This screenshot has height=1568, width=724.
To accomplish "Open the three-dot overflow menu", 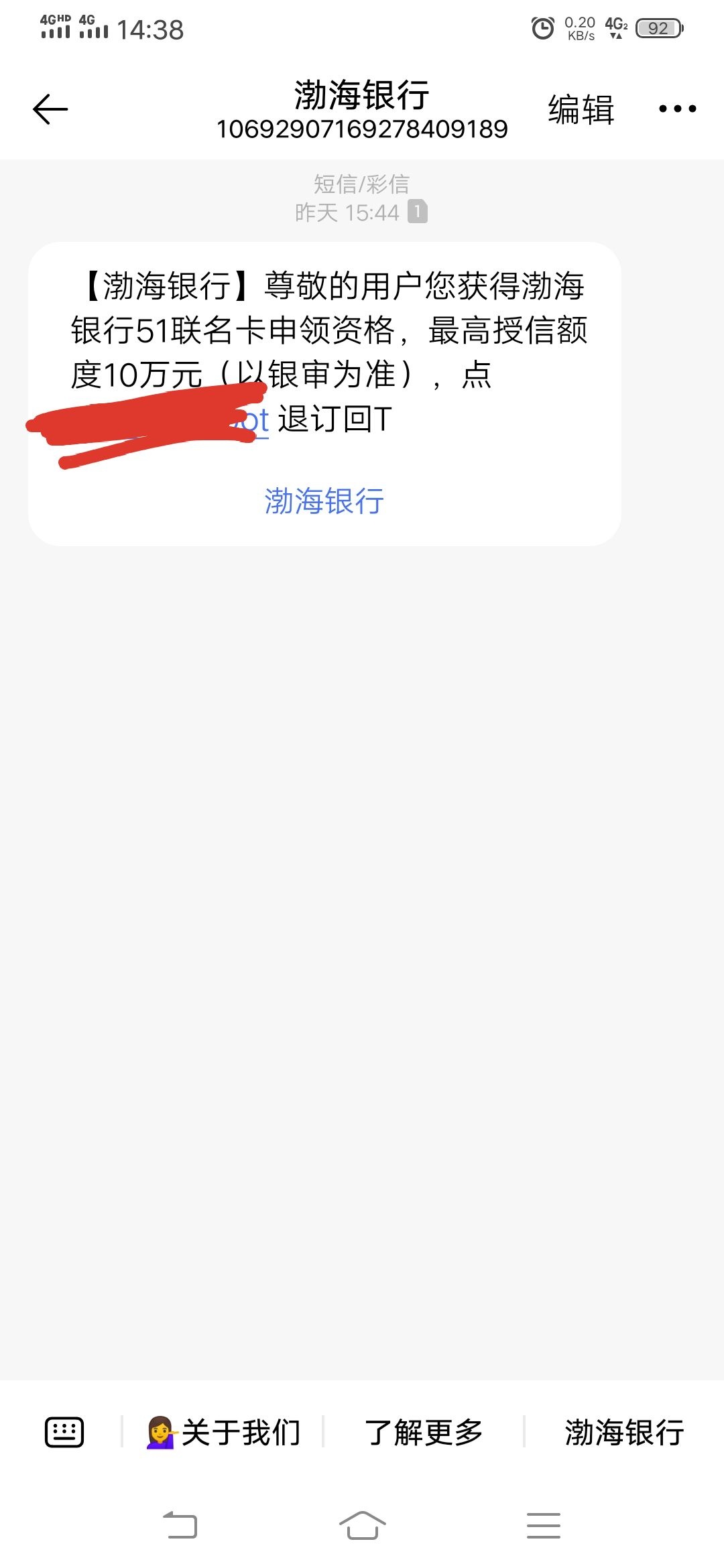I will click(x=677, y=109).
